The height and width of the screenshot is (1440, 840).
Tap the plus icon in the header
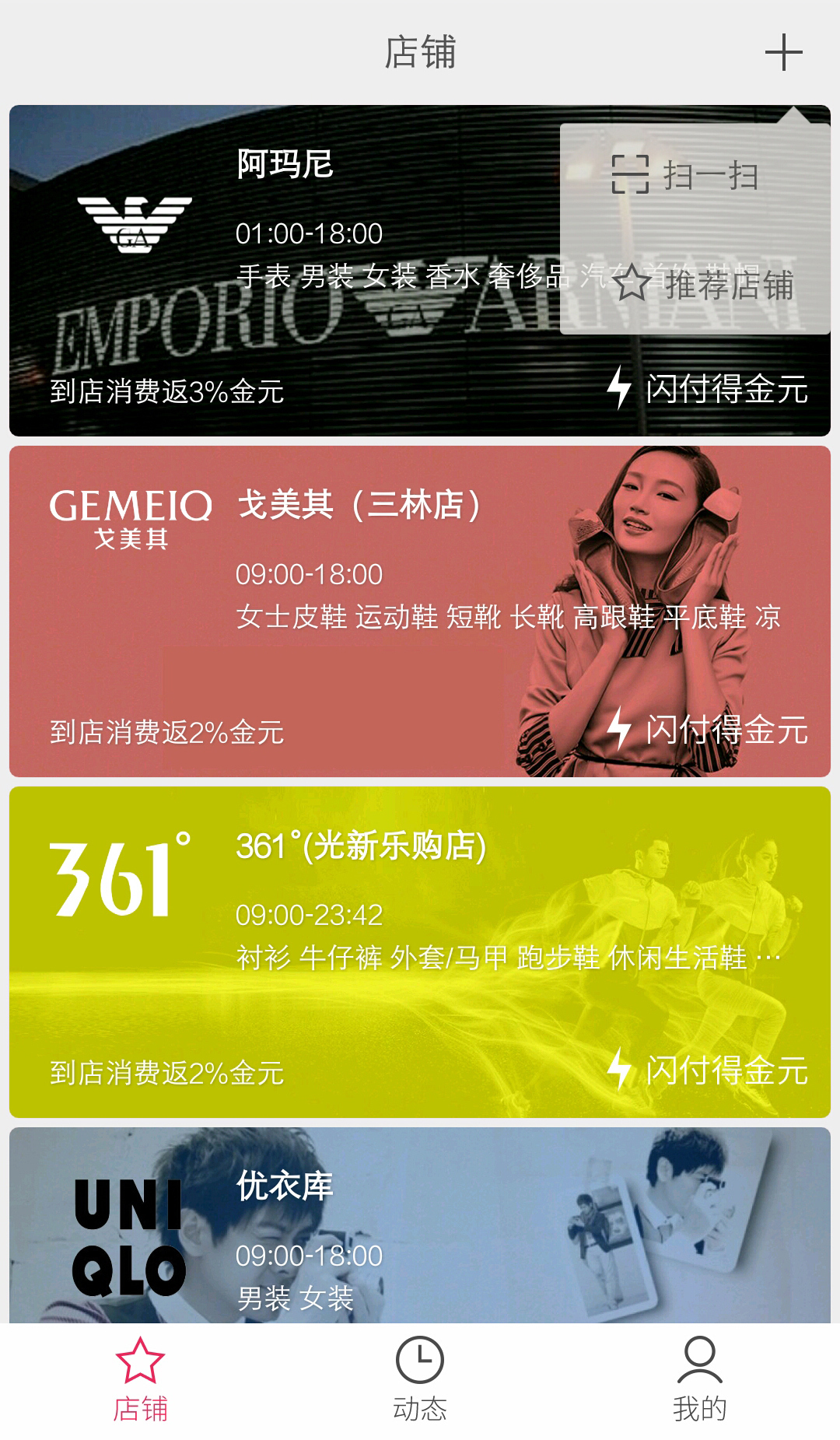click(783, 52)
